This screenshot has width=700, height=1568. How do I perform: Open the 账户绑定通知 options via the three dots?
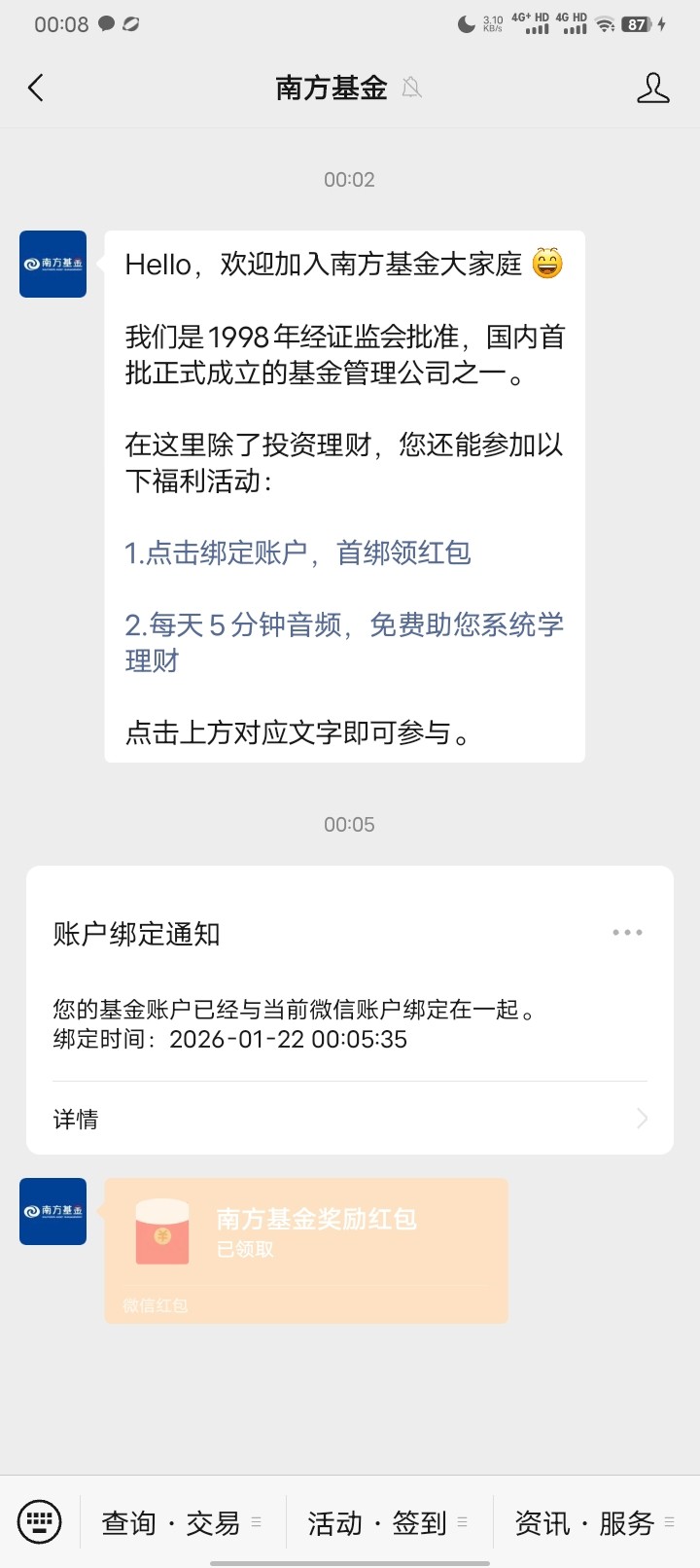(627, 932)
